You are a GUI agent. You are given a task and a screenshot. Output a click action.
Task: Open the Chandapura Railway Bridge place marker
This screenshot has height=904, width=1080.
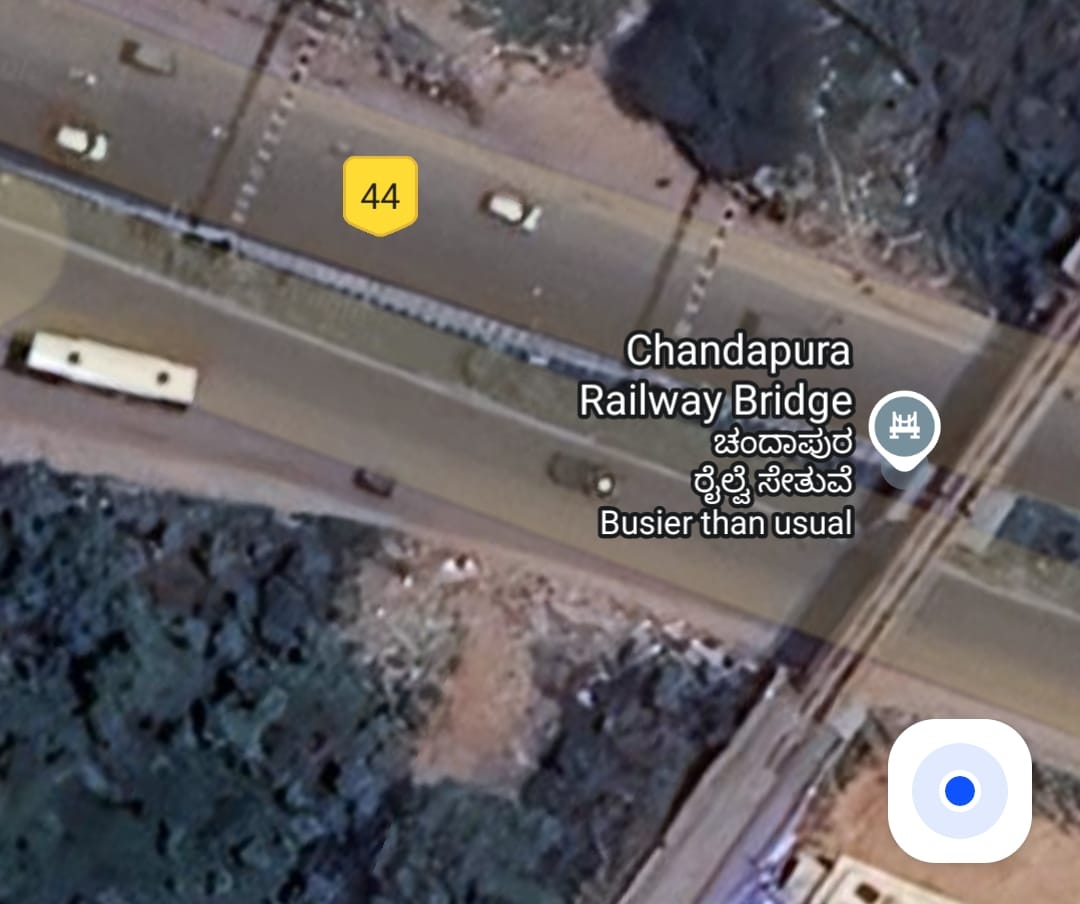904,428
